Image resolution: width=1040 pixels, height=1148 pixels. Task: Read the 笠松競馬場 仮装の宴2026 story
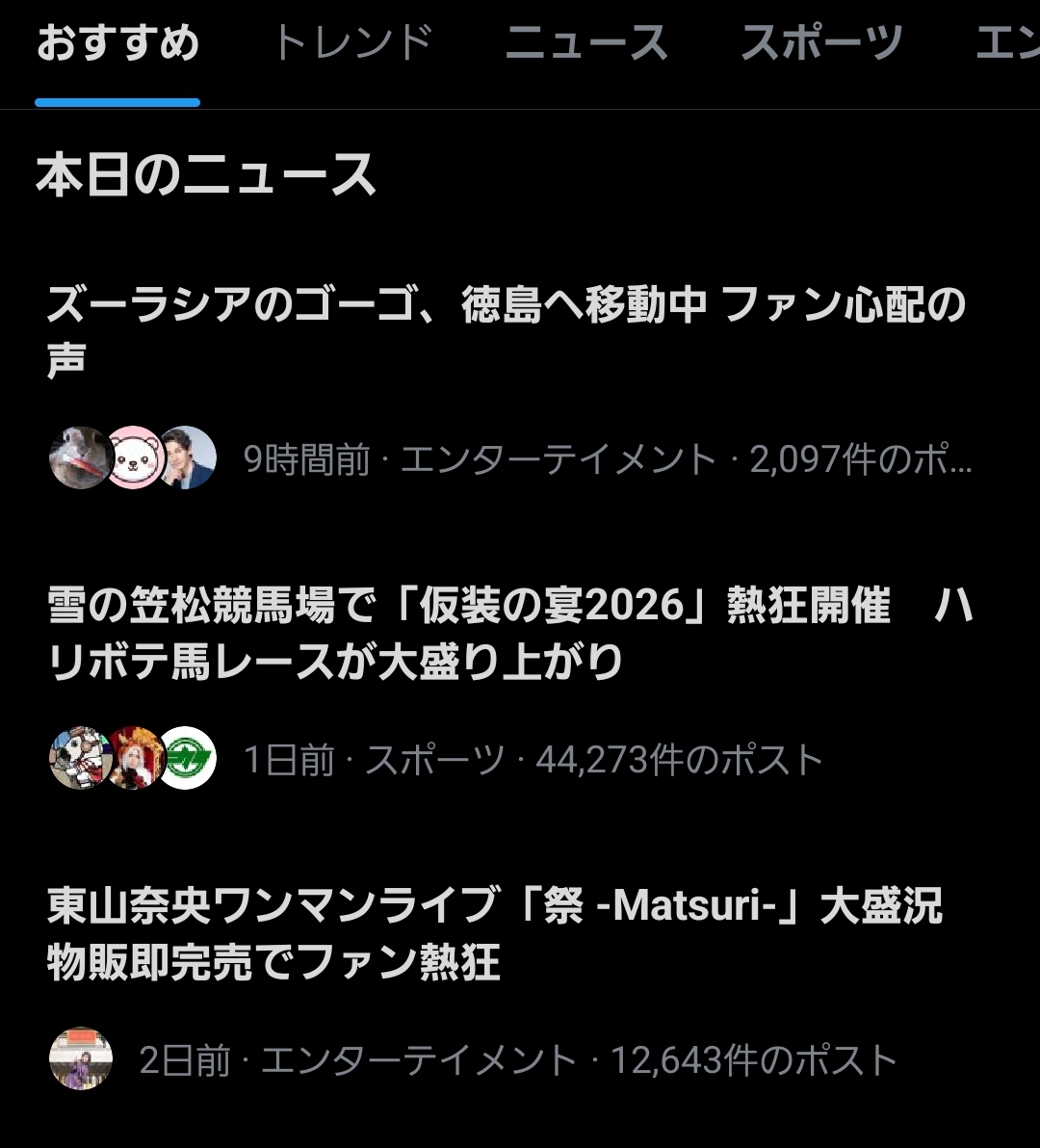510,635
